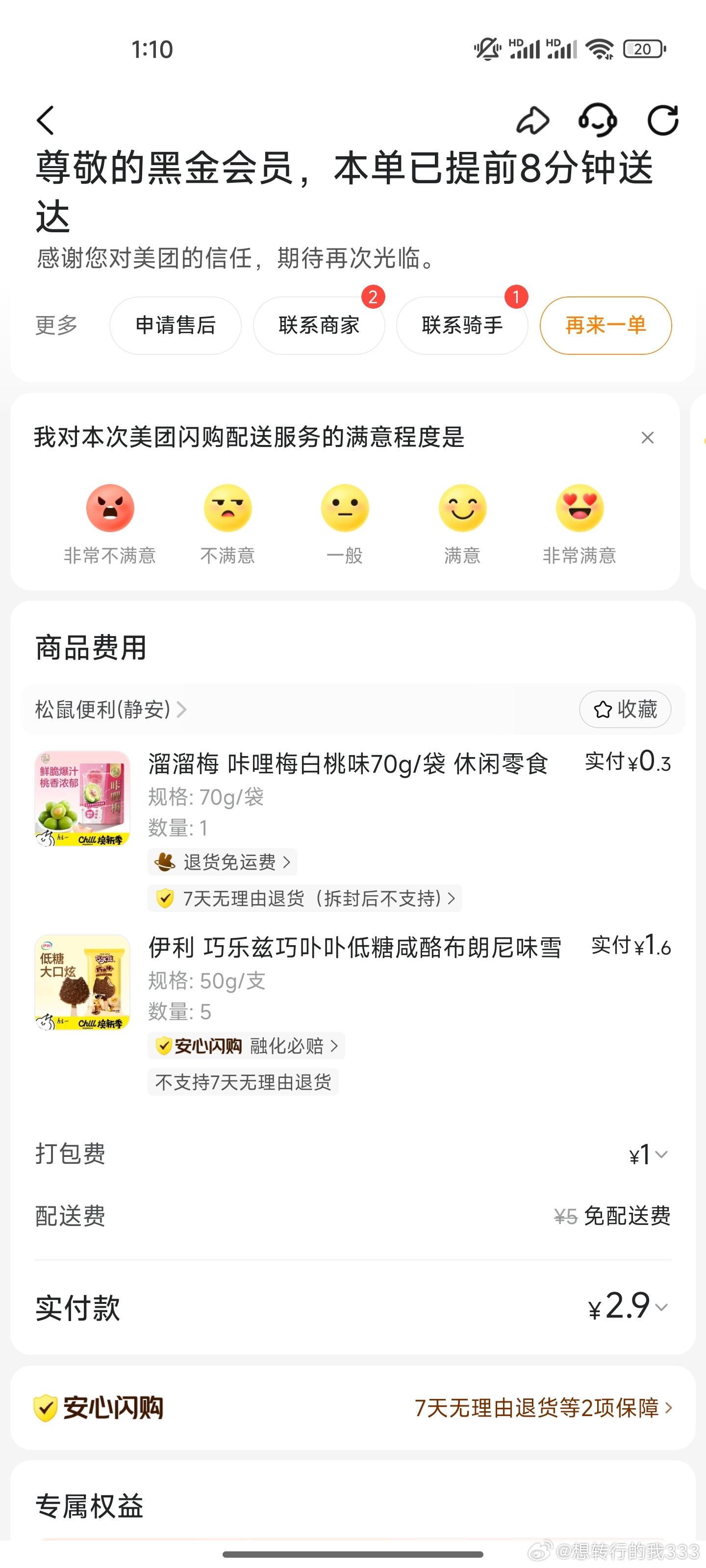Screen dimensions: 706x1568
Task: Open 更多 options
Action: click(57, 325)
